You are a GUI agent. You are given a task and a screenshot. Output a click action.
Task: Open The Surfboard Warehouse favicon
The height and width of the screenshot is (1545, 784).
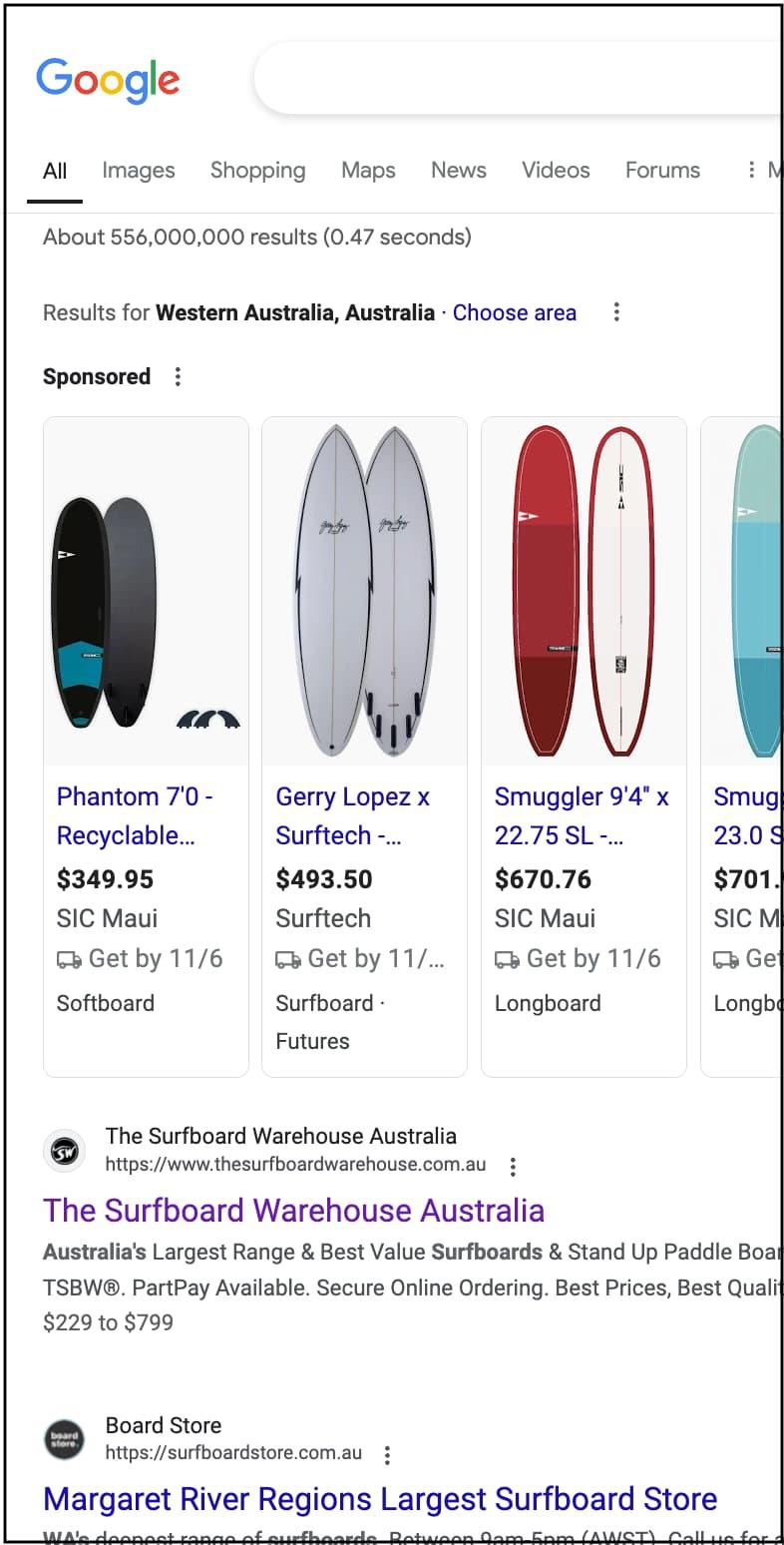point(65,1151)
